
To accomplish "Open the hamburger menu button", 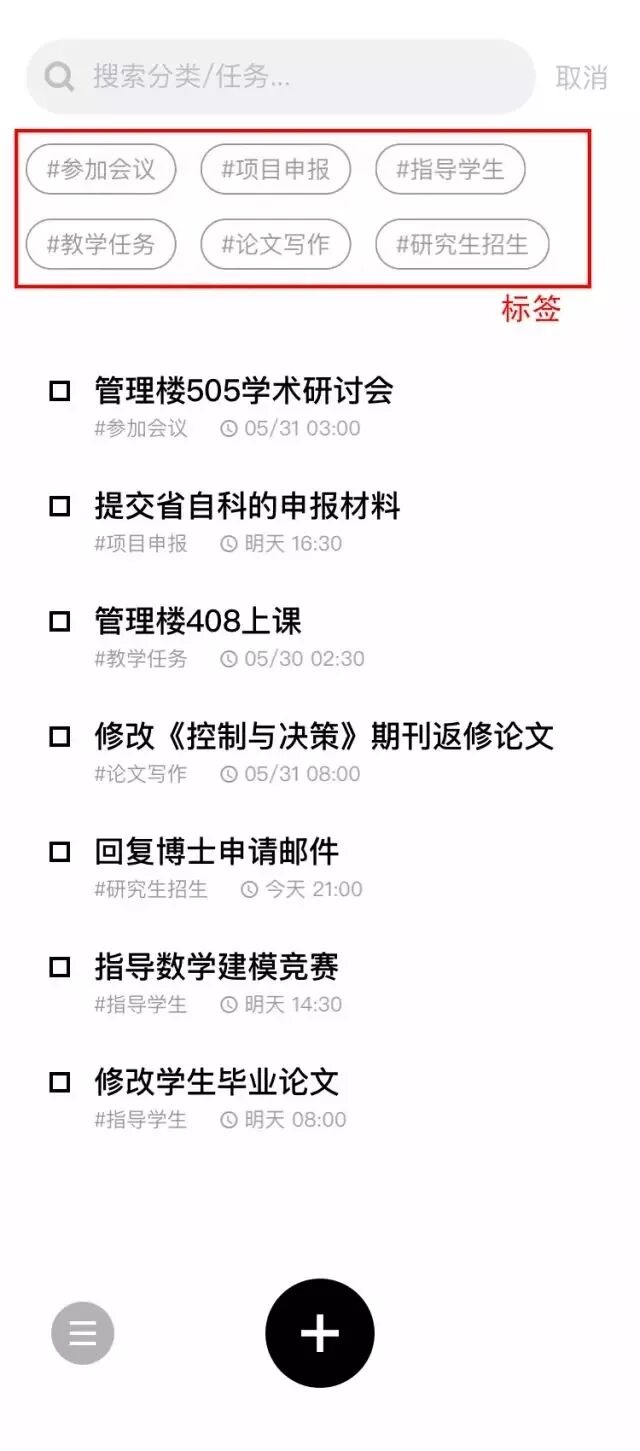I will coord(83,1333).
